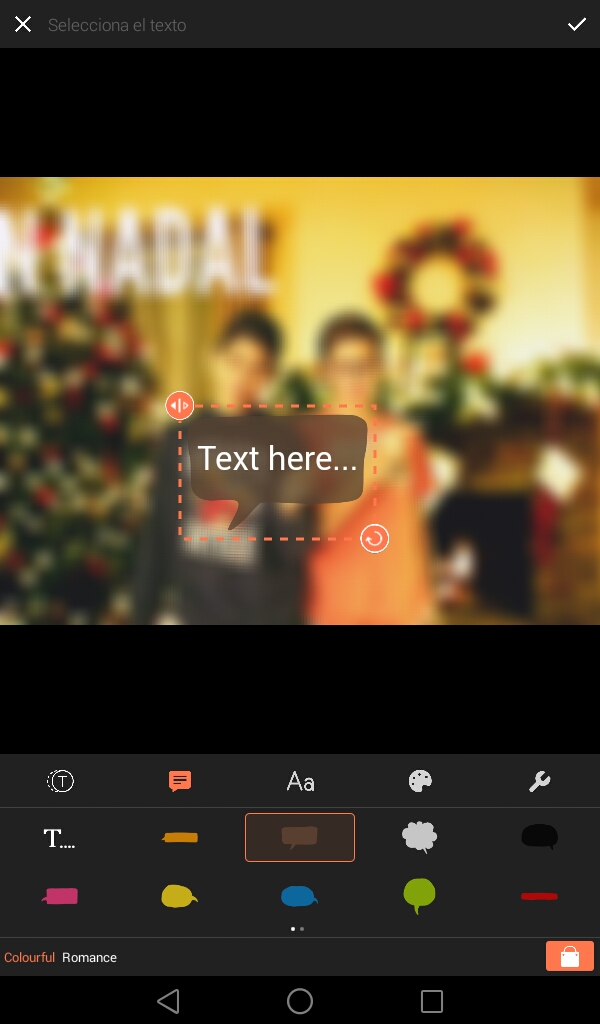Edit the "Text here..." bubble
Screen dimensions: 600x1024
277,459
